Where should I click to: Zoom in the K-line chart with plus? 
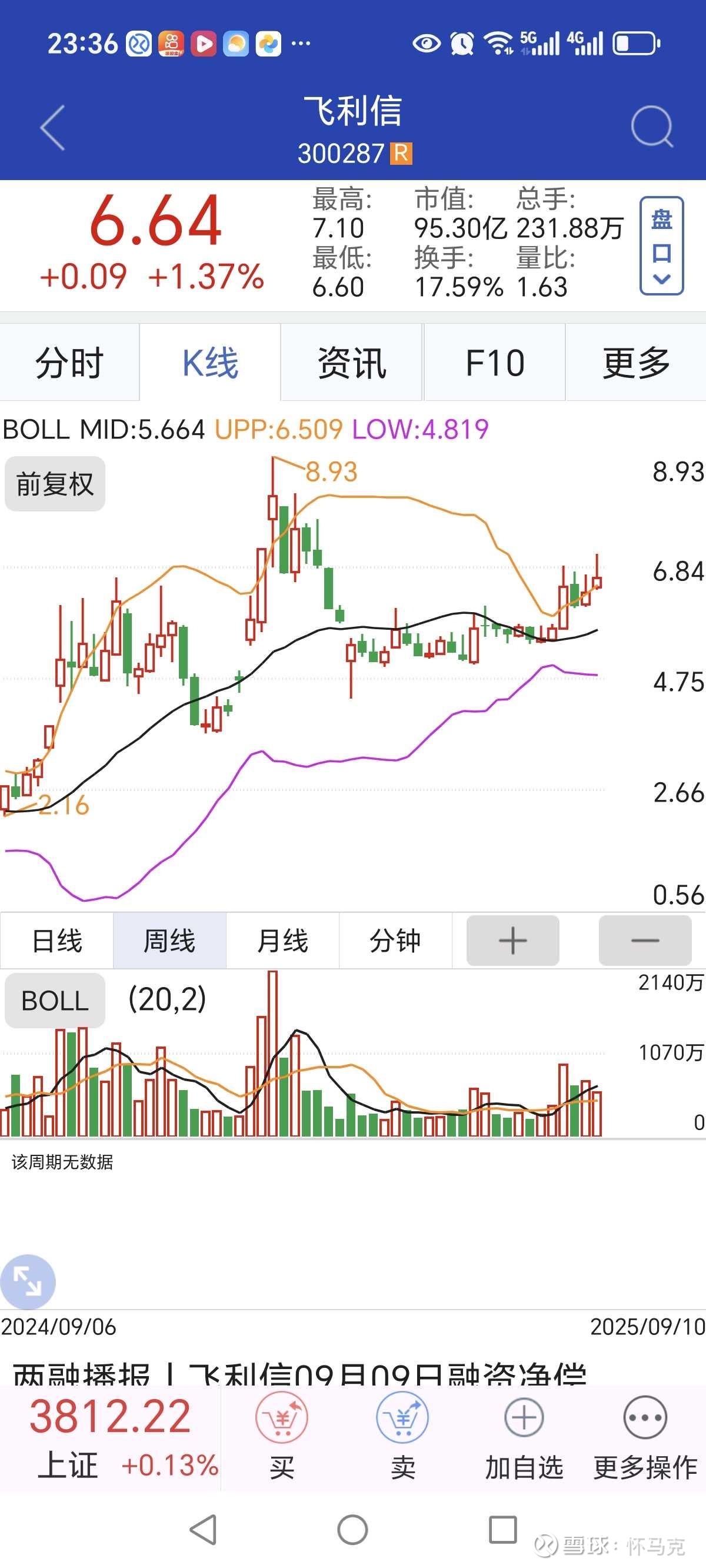(512, 941)
